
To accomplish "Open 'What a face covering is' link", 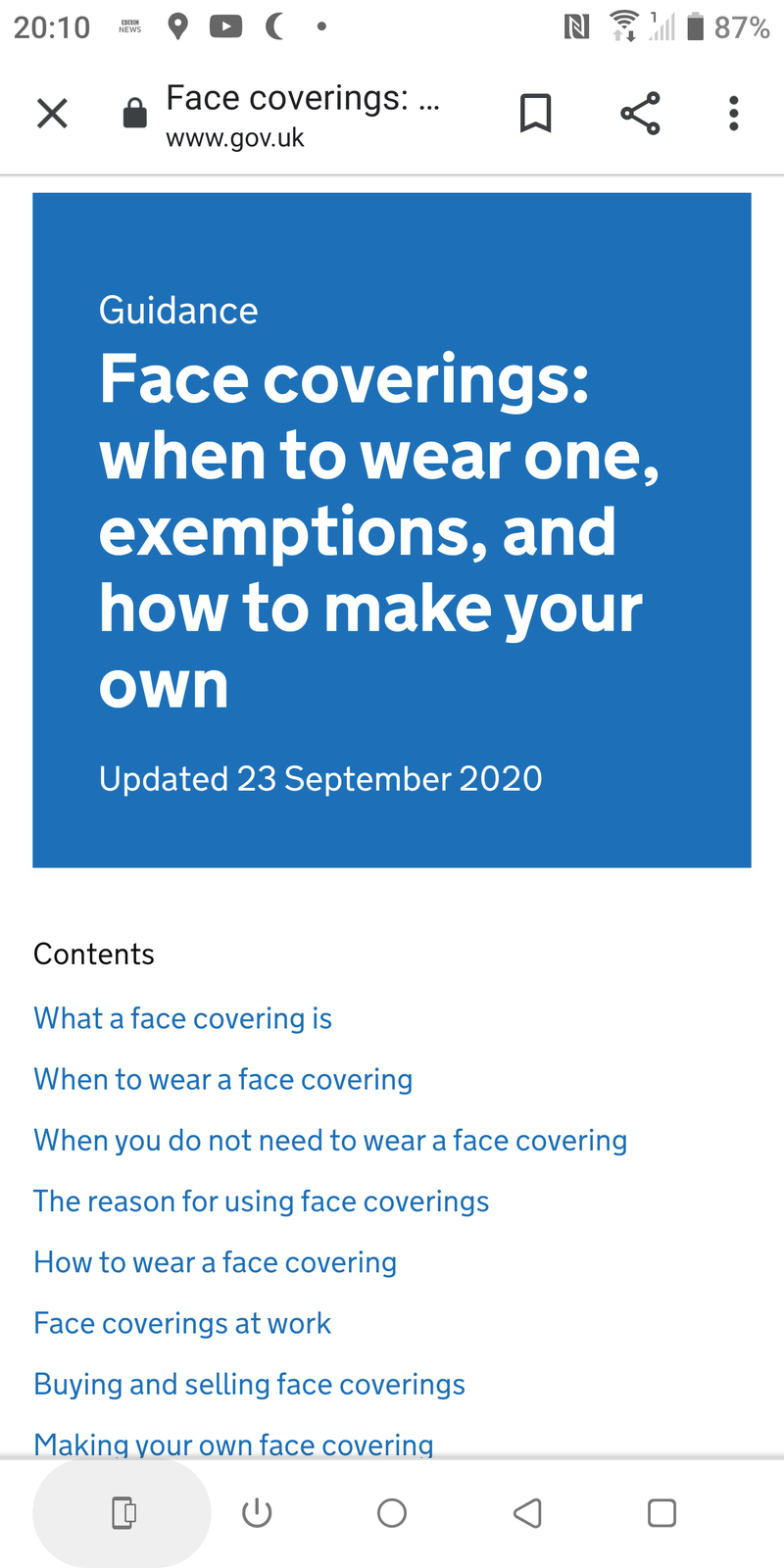I will point(183,1018).
